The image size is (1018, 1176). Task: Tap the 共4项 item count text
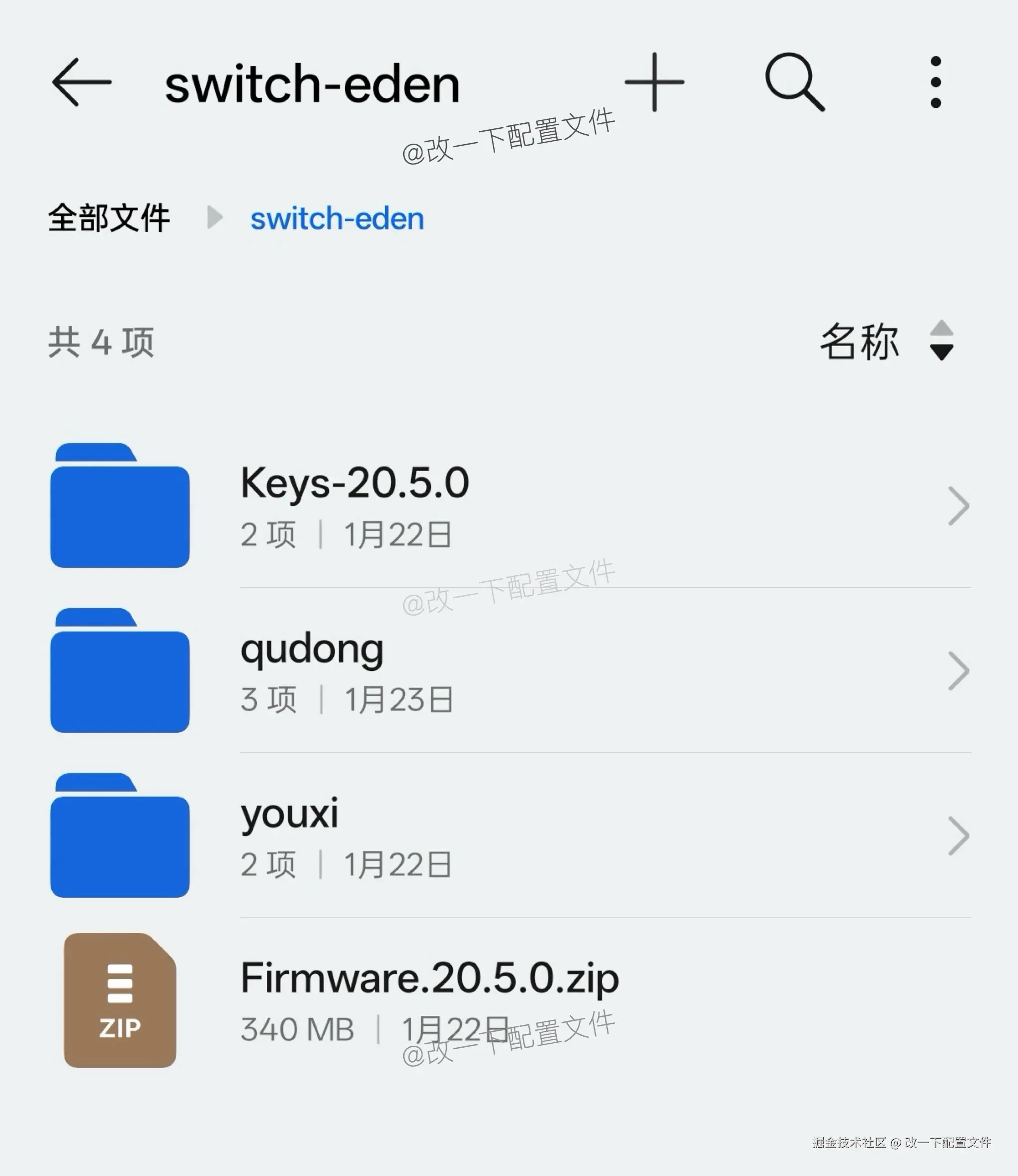point(100,343)
